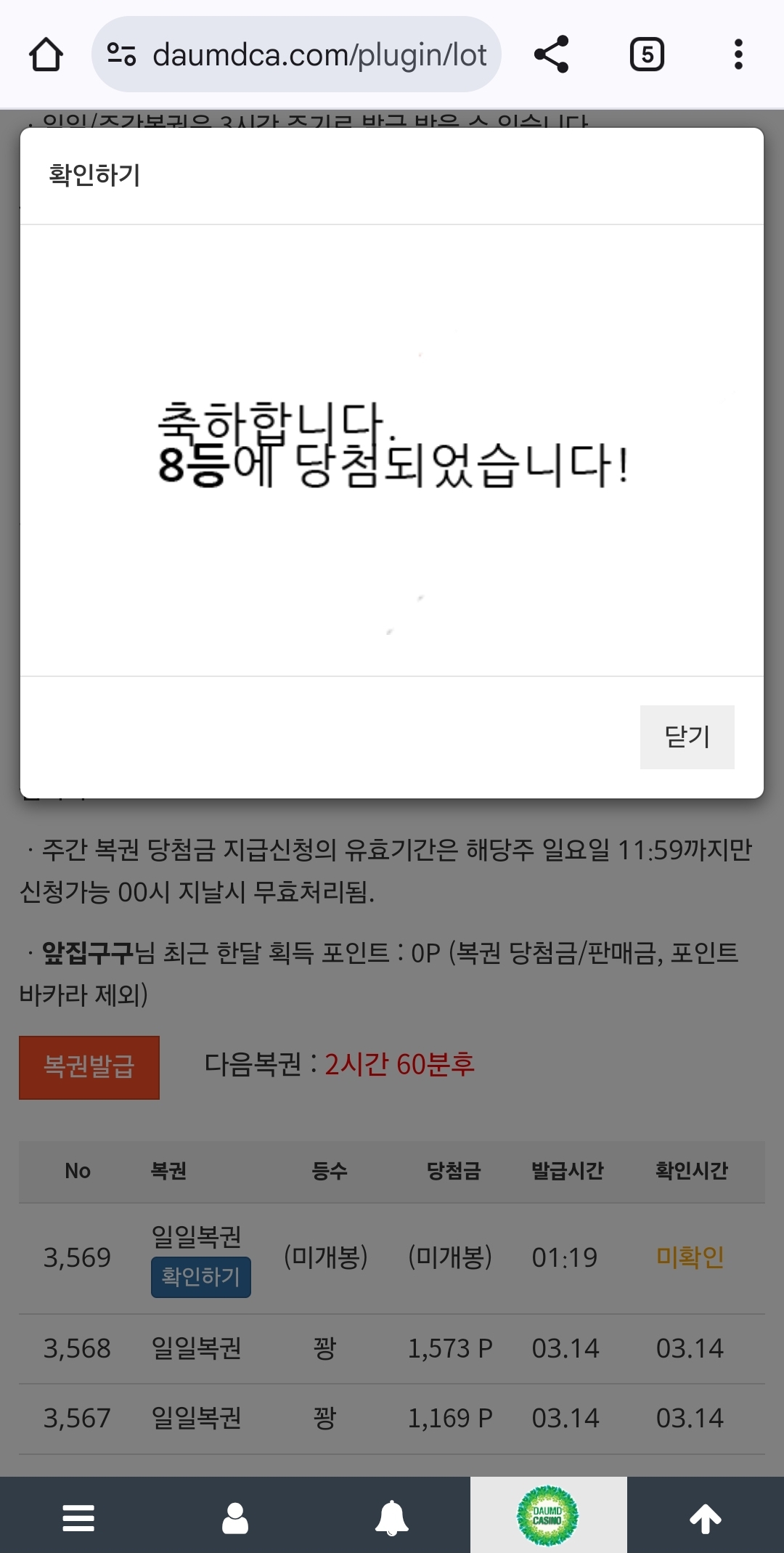
Task: Share this page
Action: click(x=551, y=54)
